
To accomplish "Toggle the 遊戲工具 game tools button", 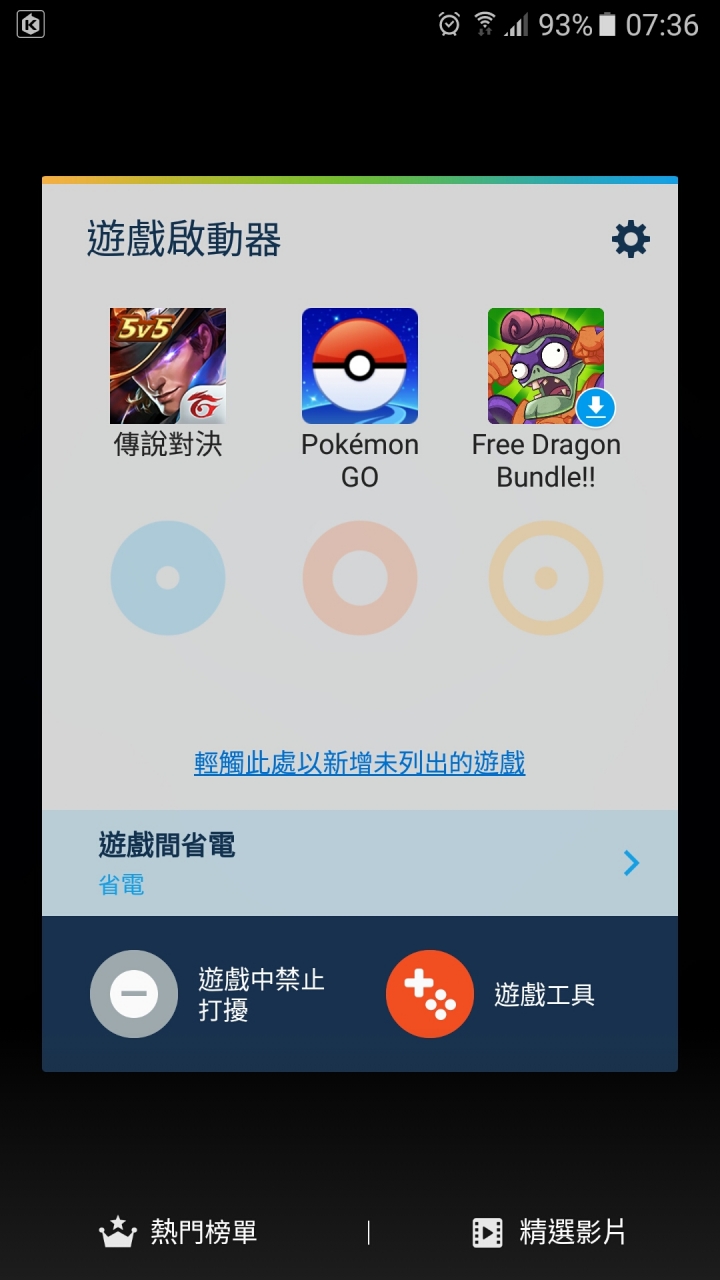I will [x=430, y=994].
